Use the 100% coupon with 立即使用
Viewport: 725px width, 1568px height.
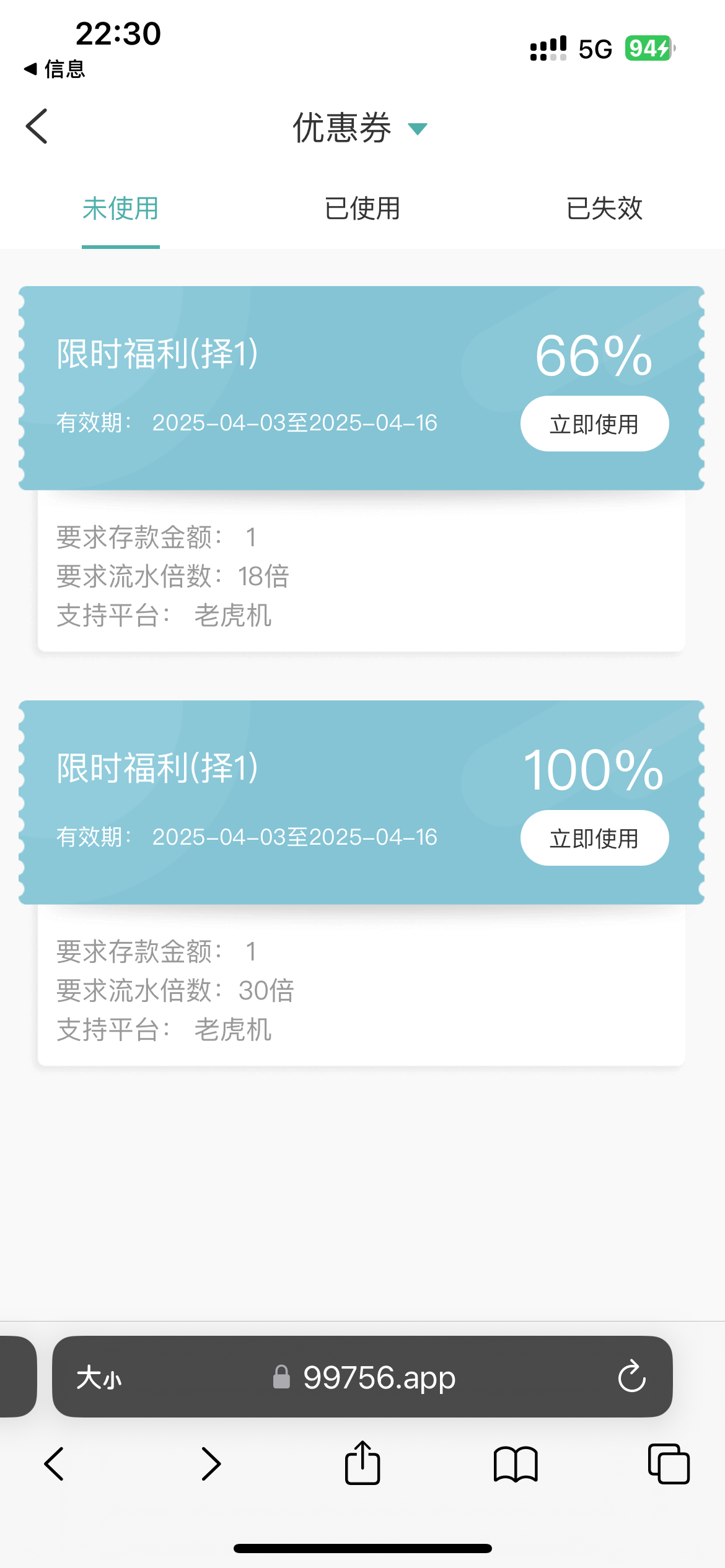point(594,838)
